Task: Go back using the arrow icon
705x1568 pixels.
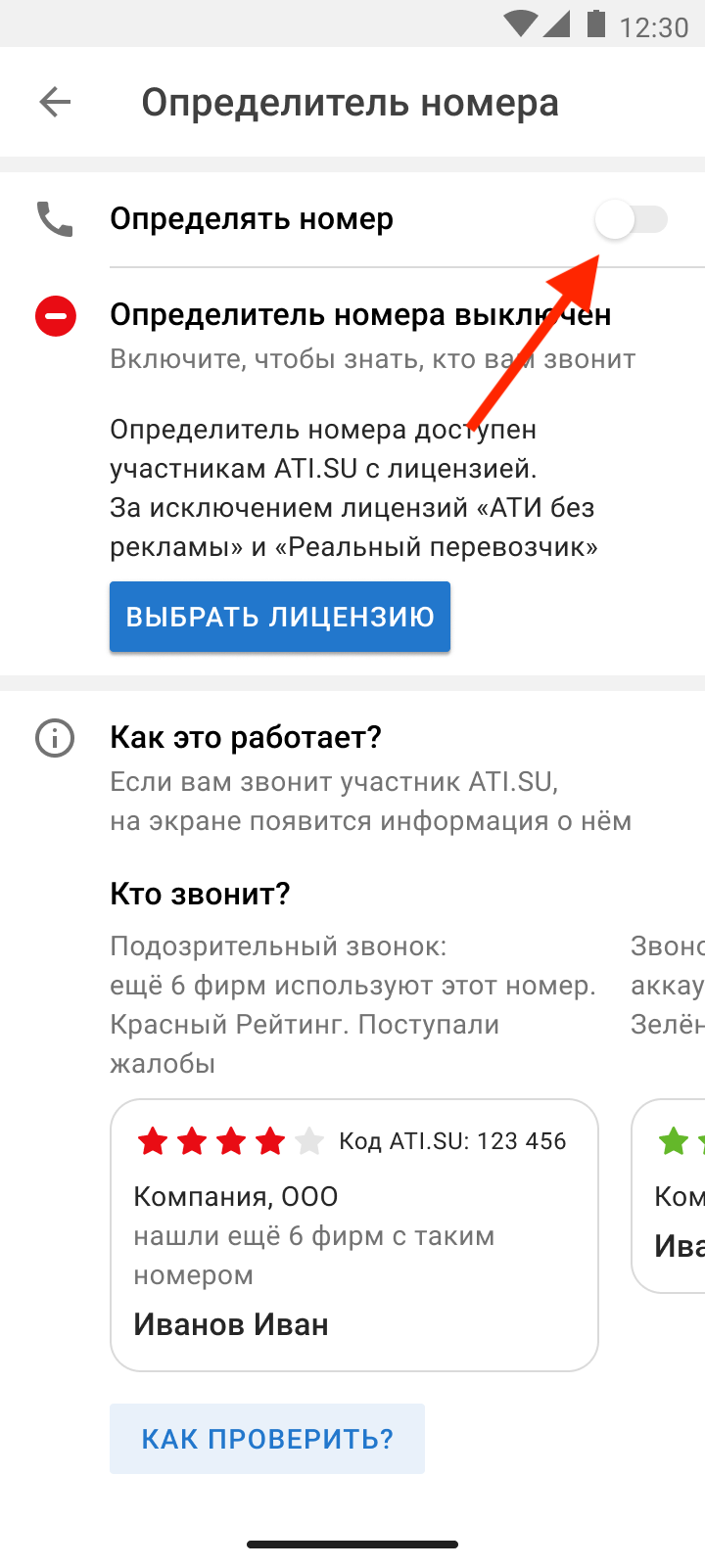Action: click(x=55, y=102)
